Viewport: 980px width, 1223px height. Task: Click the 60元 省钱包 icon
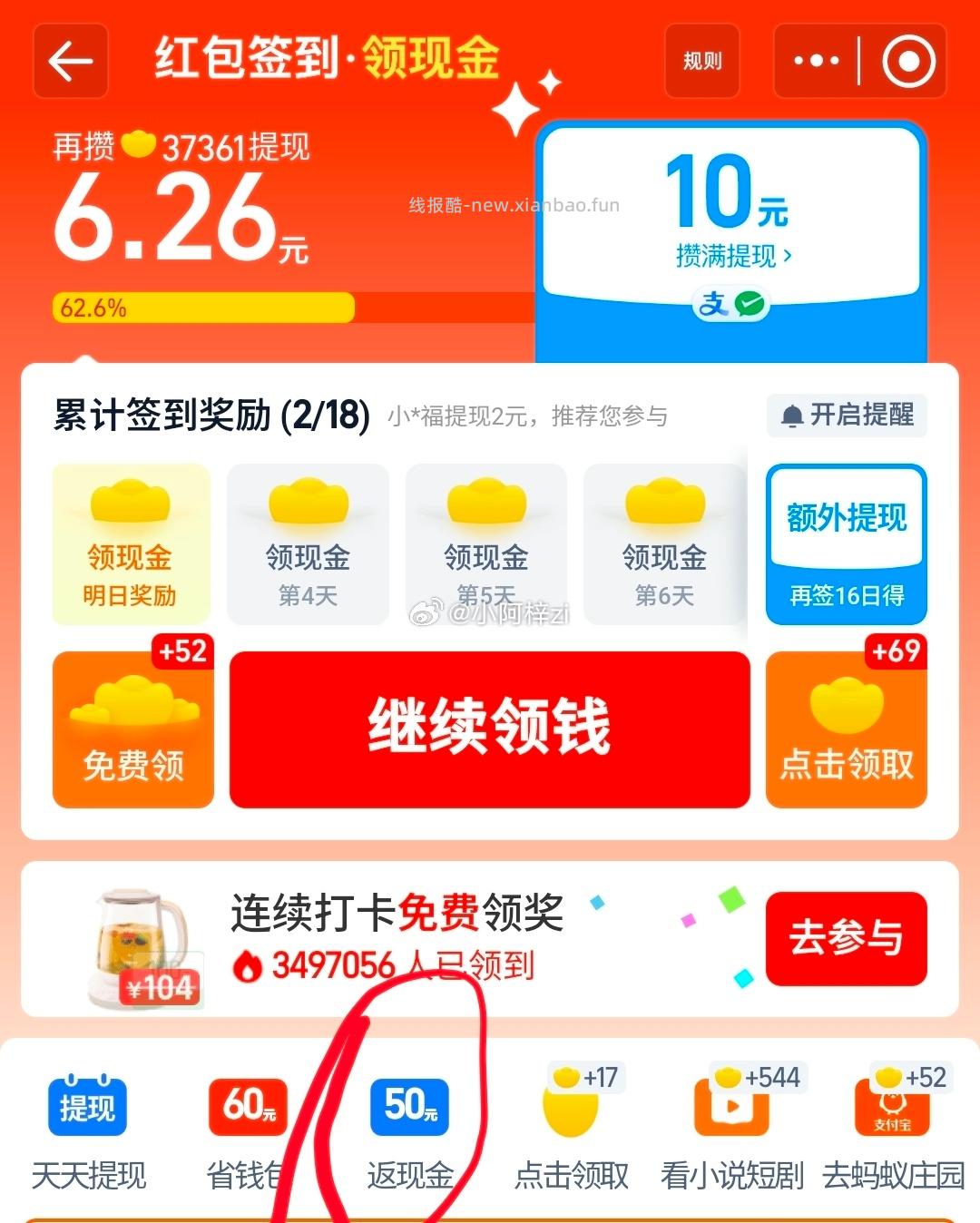247,1107
